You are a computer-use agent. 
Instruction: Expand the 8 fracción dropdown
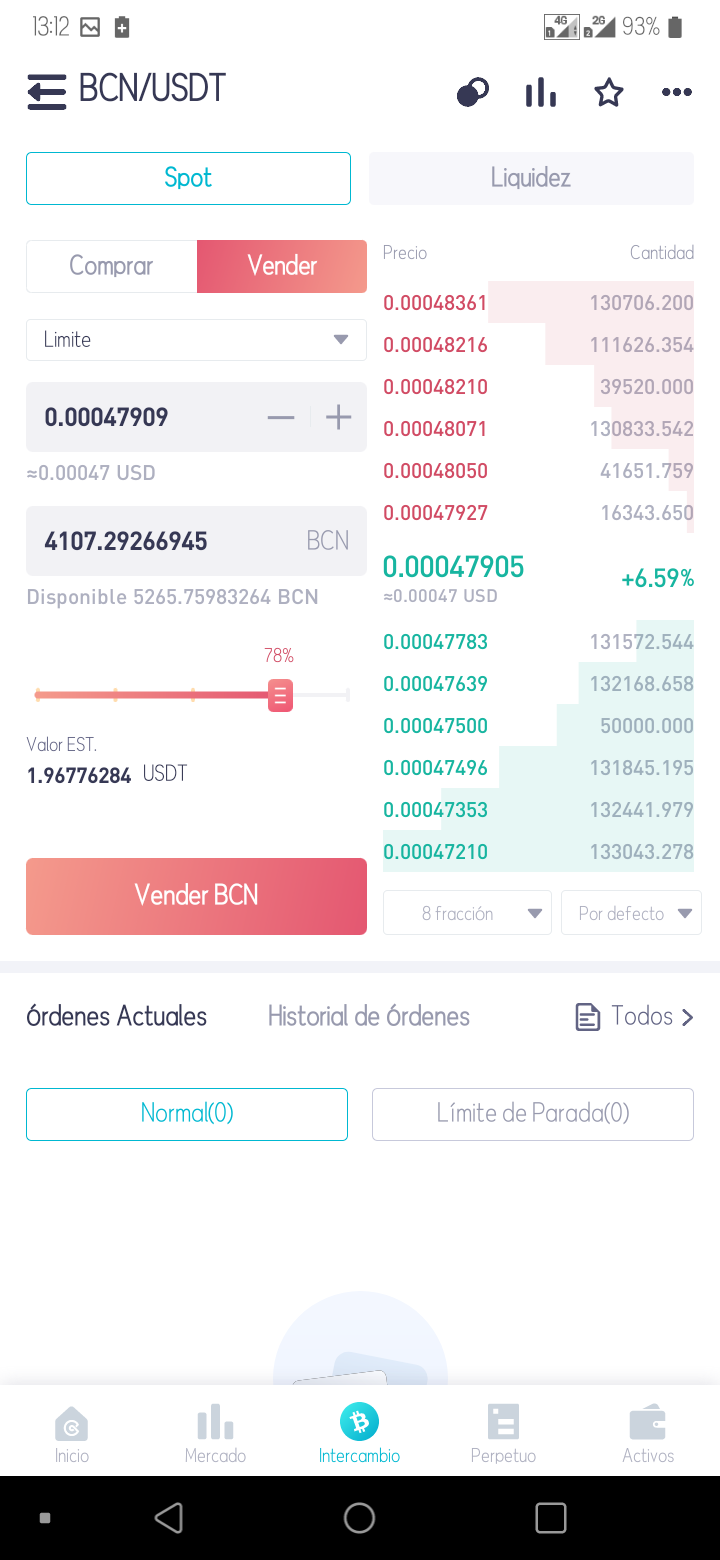pos(467,913)
